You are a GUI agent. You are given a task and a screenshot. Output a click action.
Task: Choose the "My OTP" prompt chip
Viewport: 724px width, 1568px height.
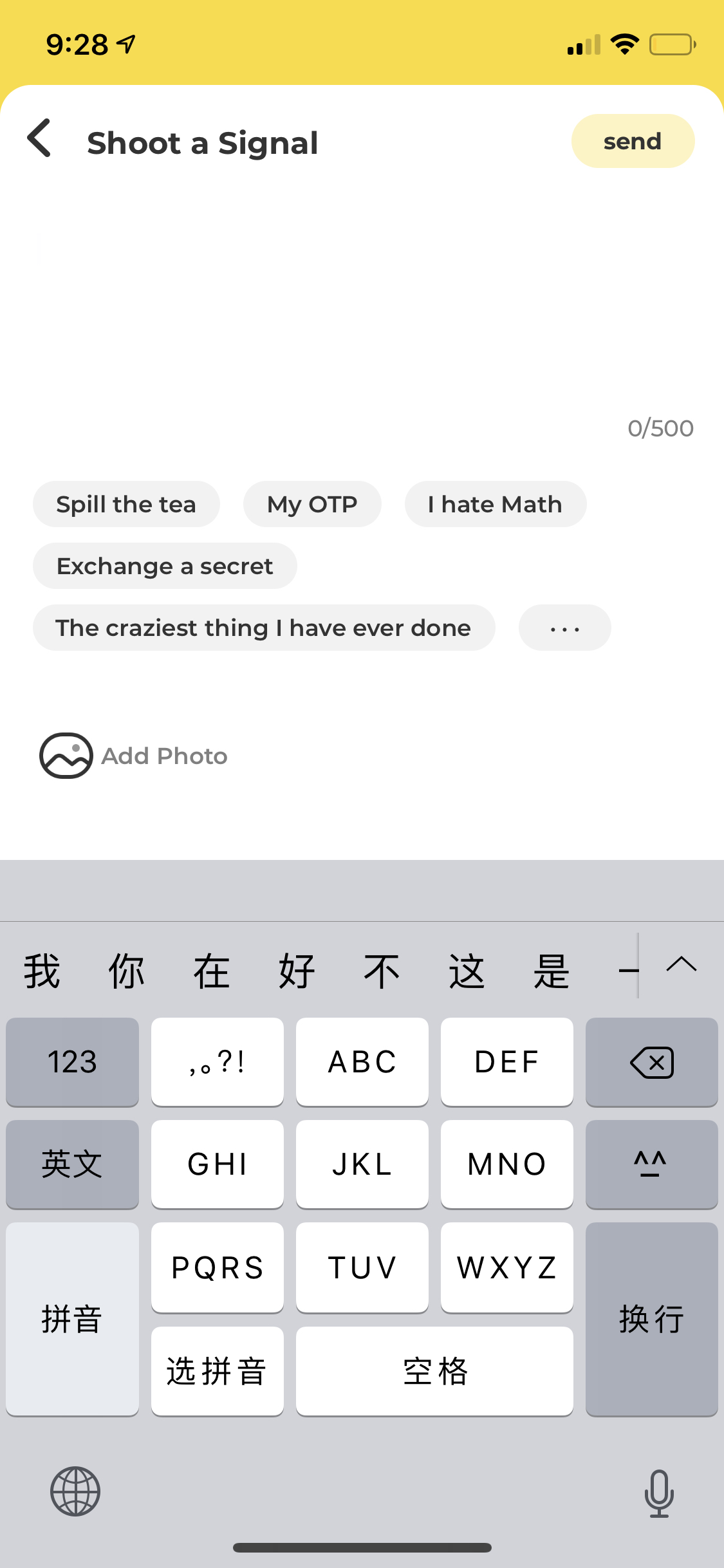click(x=312, y=504)
